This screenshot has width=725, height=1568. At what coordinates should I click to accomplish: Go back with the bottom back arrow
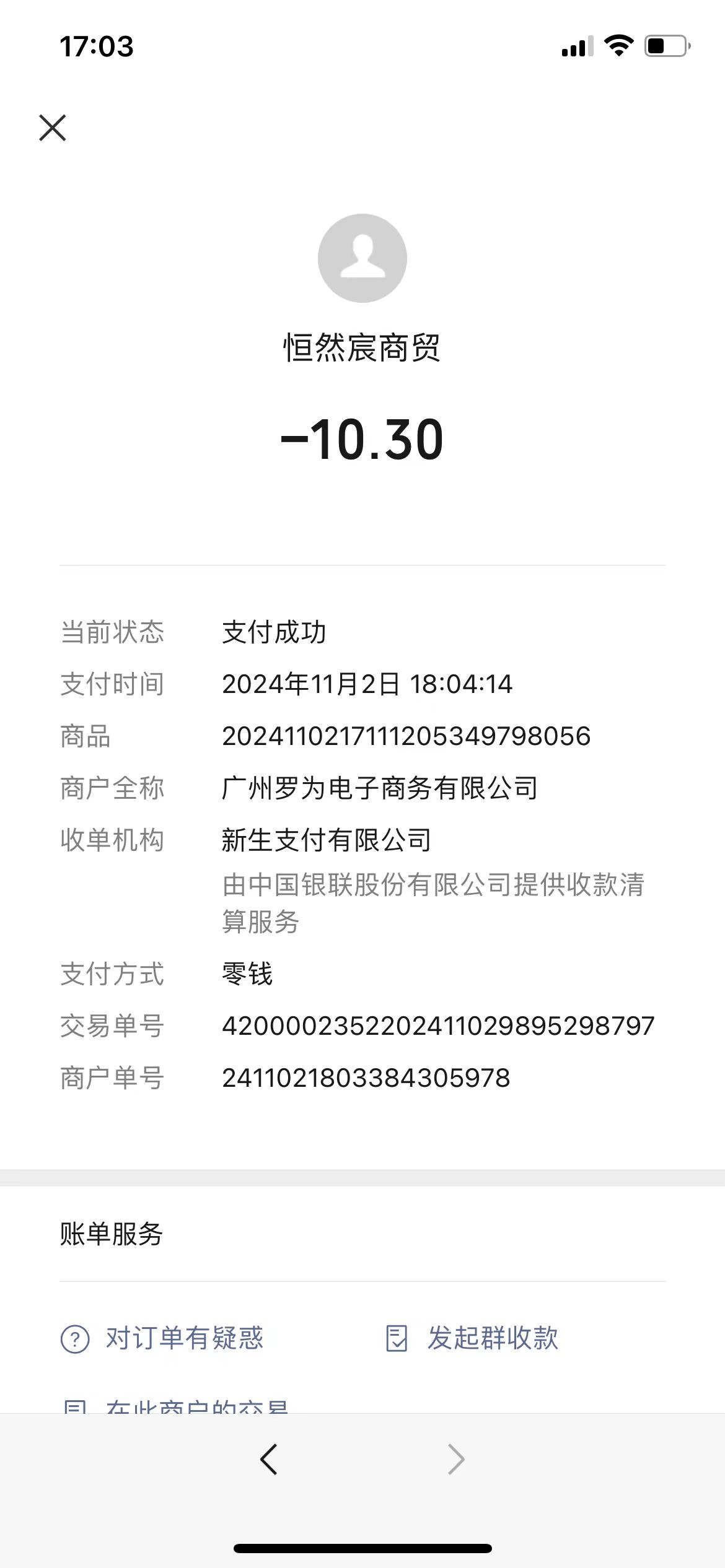tap(269, 1460)
